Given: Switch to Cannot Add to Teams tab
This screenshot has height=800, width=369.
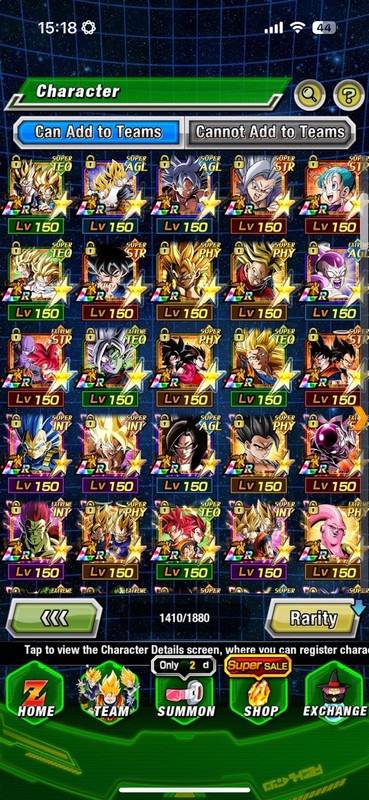Looking at the screenshot, I should pos(270,132).
